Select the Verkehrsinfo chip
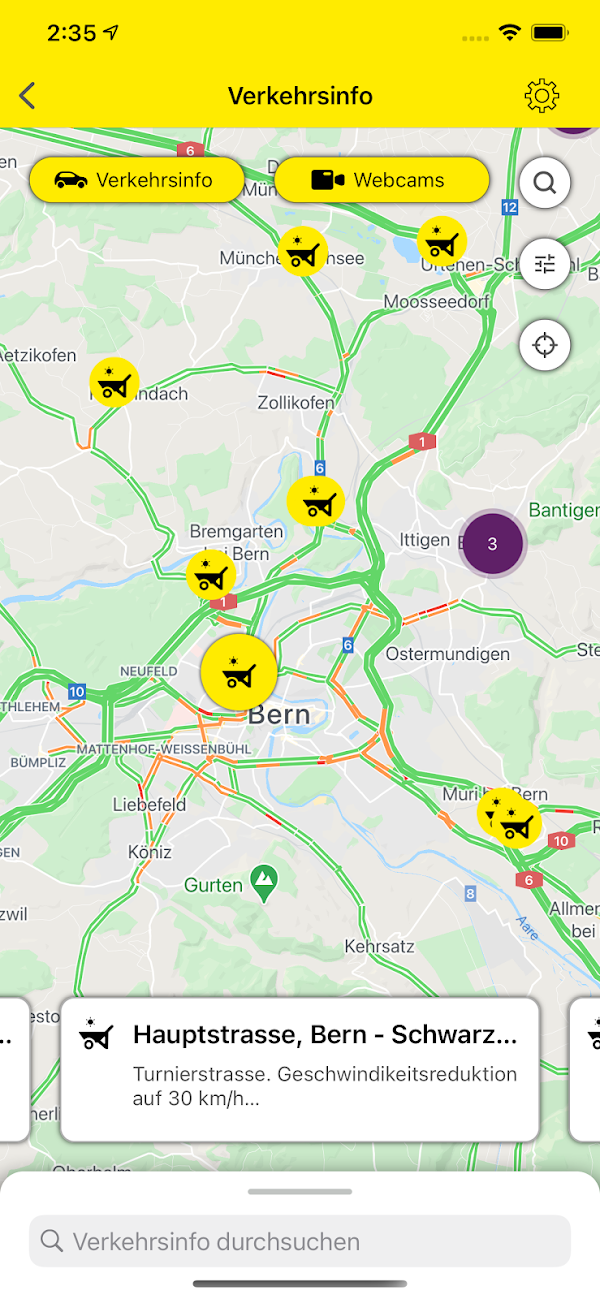This screenshot has height=1299, width=600. coord(136,180)
